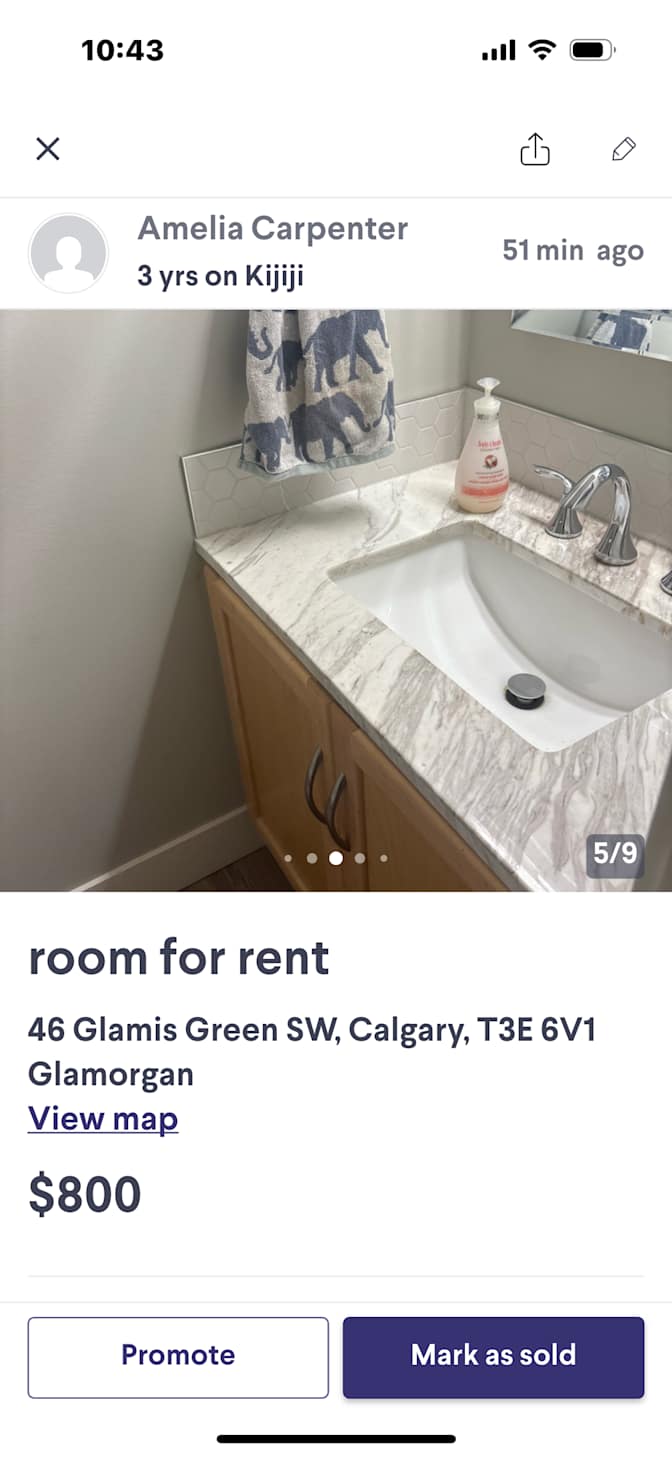Open Amelia Carpenter's seller profile

coord(272,229)
